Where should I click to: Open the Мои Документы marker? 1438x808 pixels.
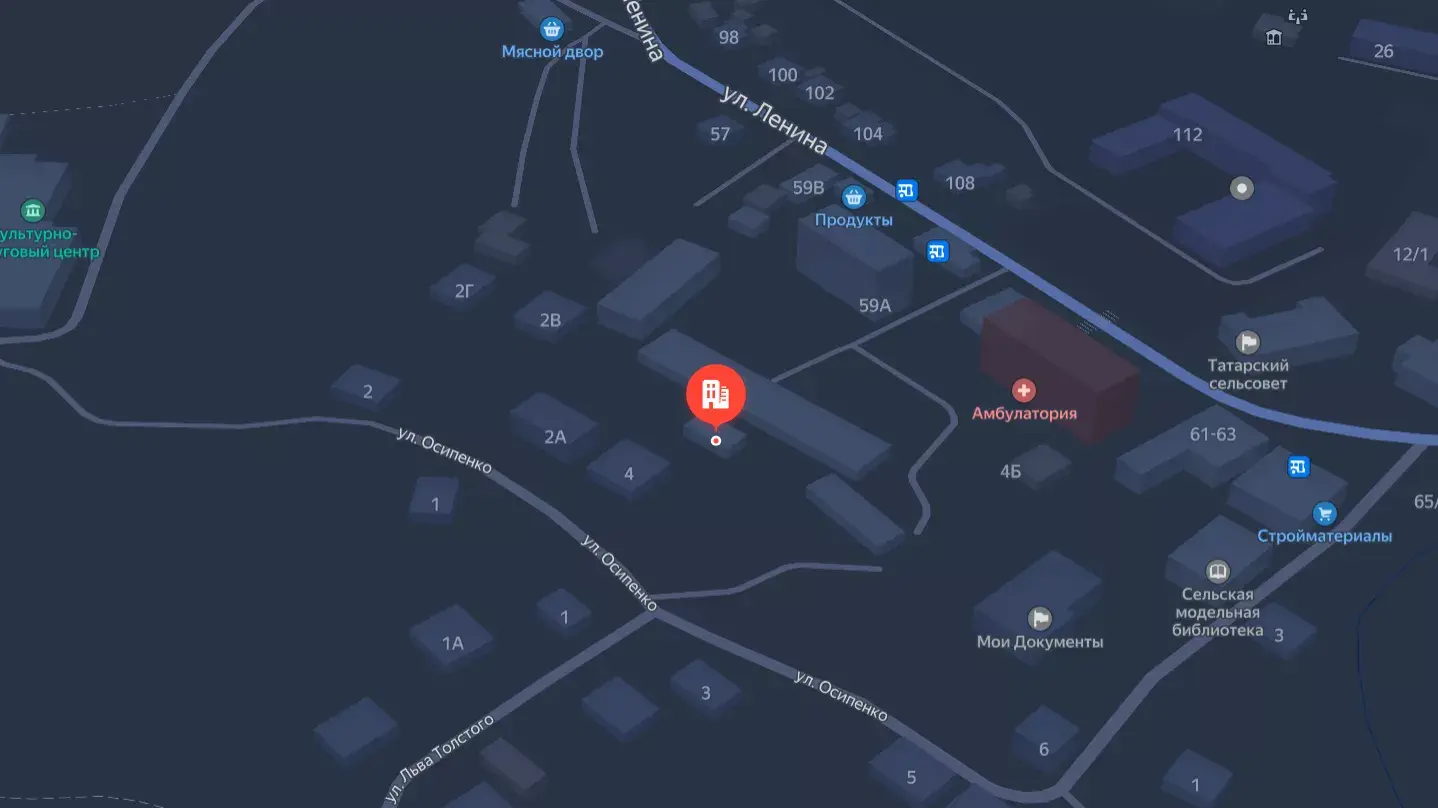point(1041,619)
